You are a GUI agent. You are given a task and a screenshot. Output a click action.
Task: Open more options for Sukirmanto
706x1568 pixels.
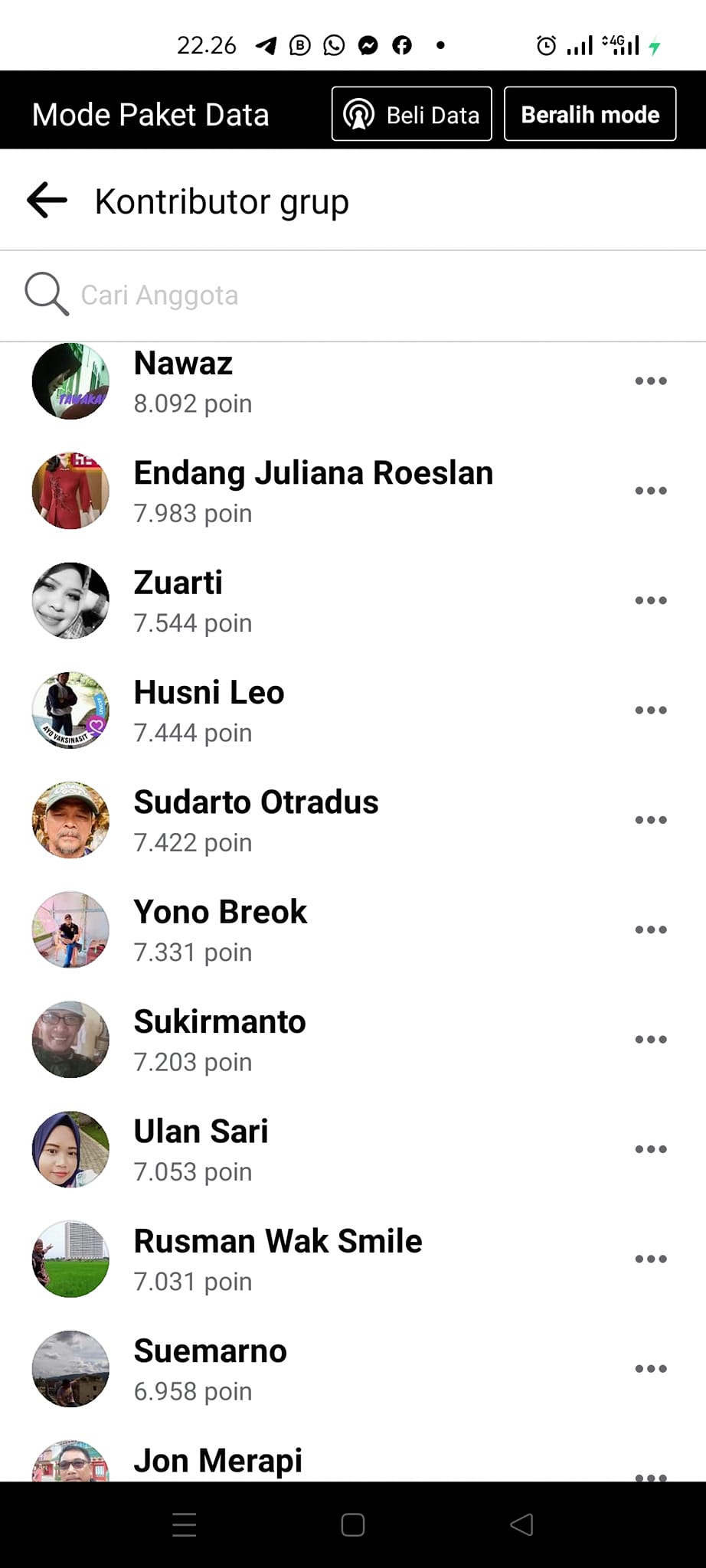pyautogui.click(x=651, y=1040)
